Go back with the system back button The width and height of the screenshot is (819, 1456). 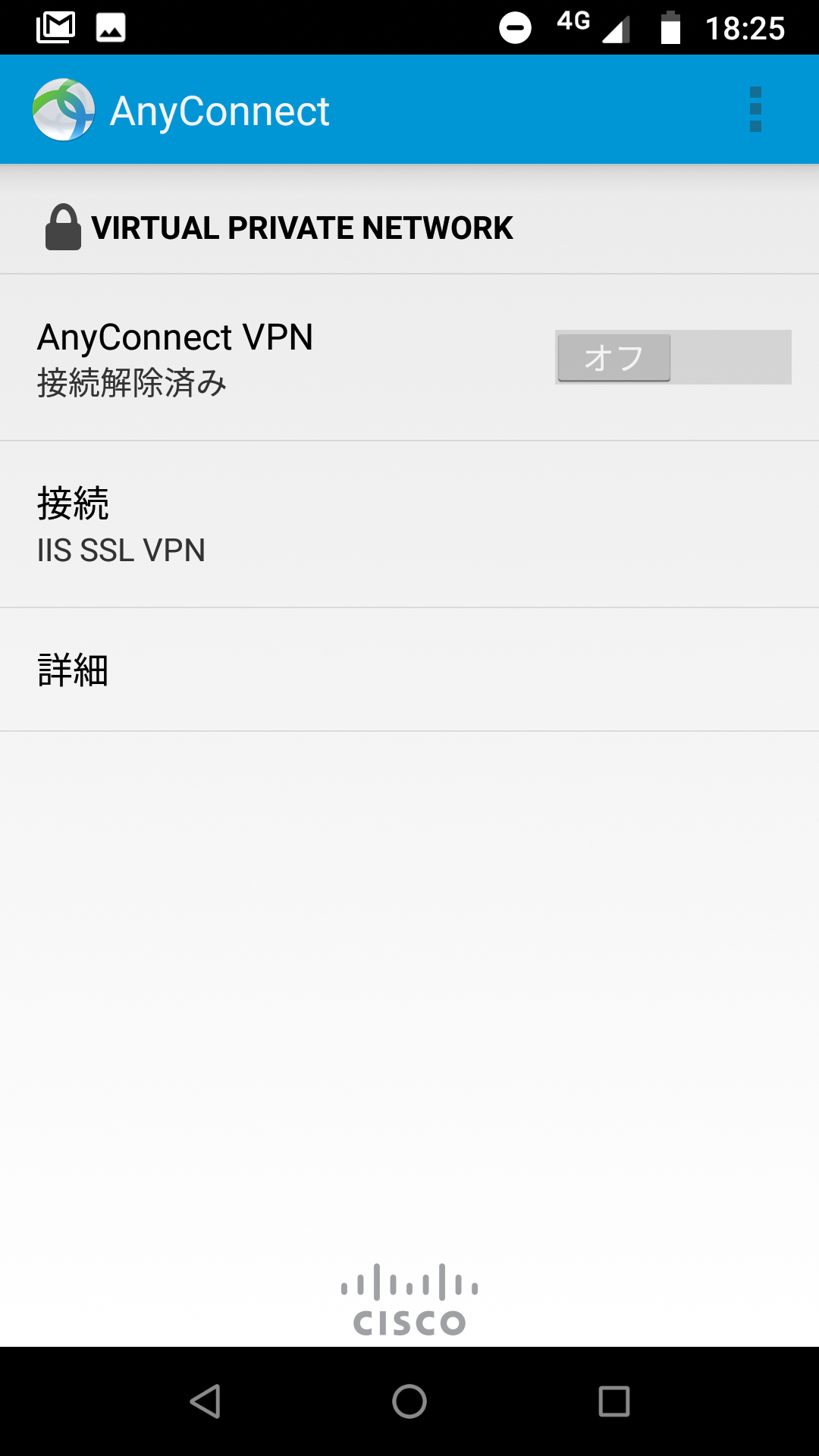[x=205, y=1401]
